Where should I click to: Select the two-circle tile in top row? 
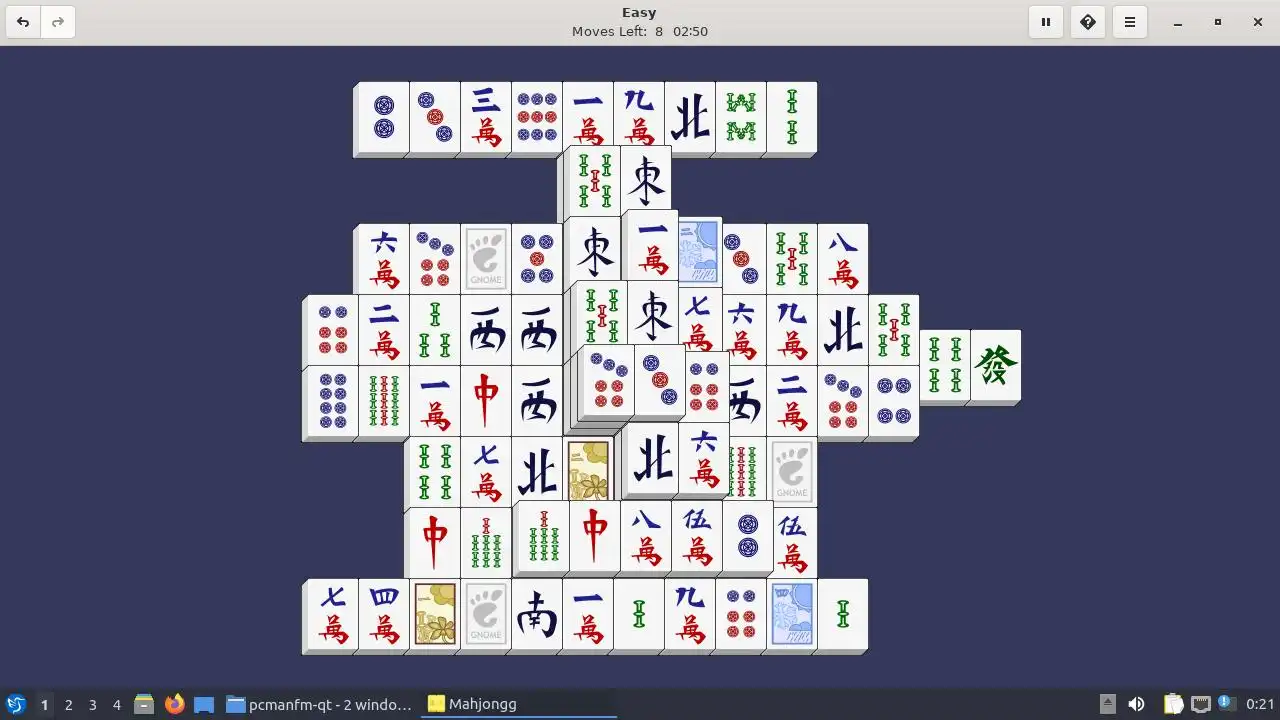(384, 118)
